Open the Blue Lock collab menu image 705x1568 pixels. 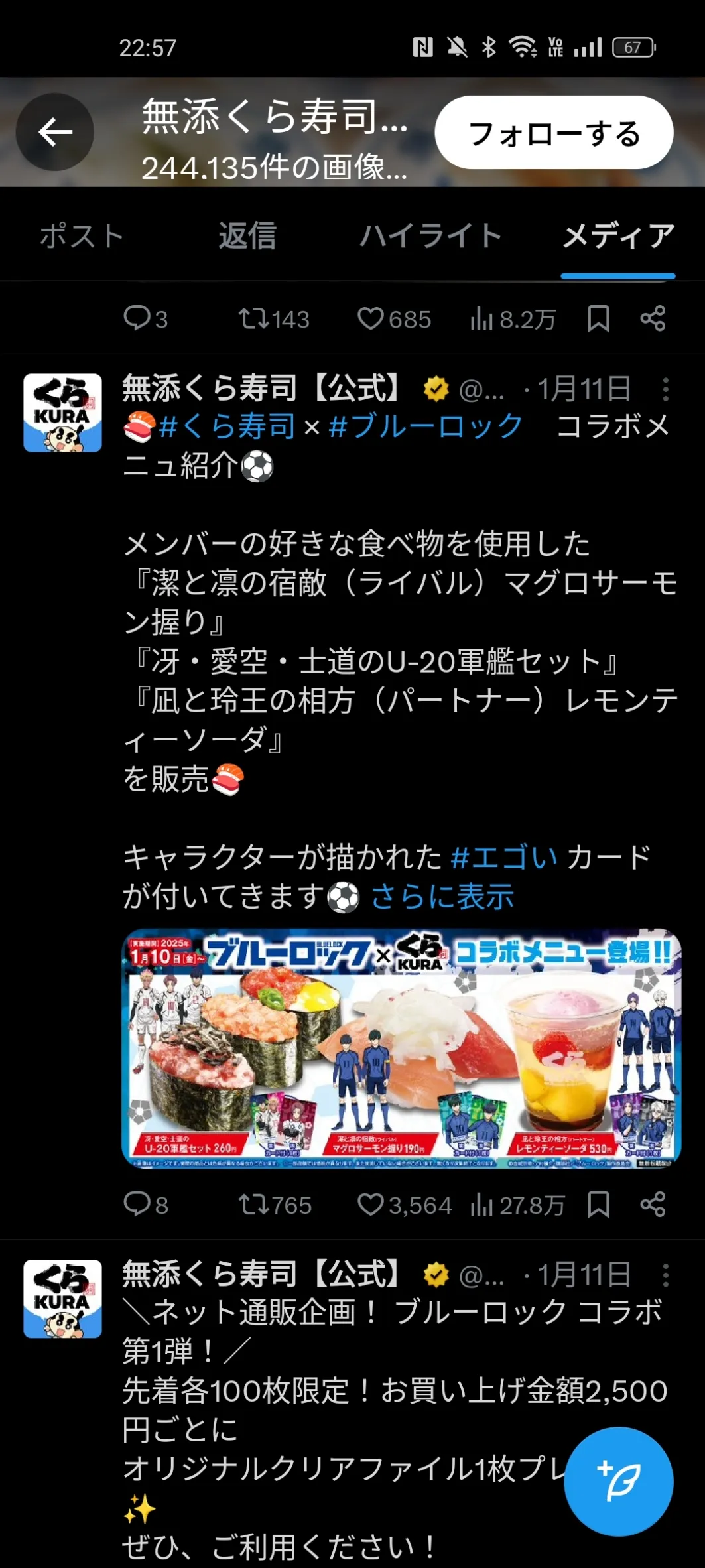coord(402,1048)
